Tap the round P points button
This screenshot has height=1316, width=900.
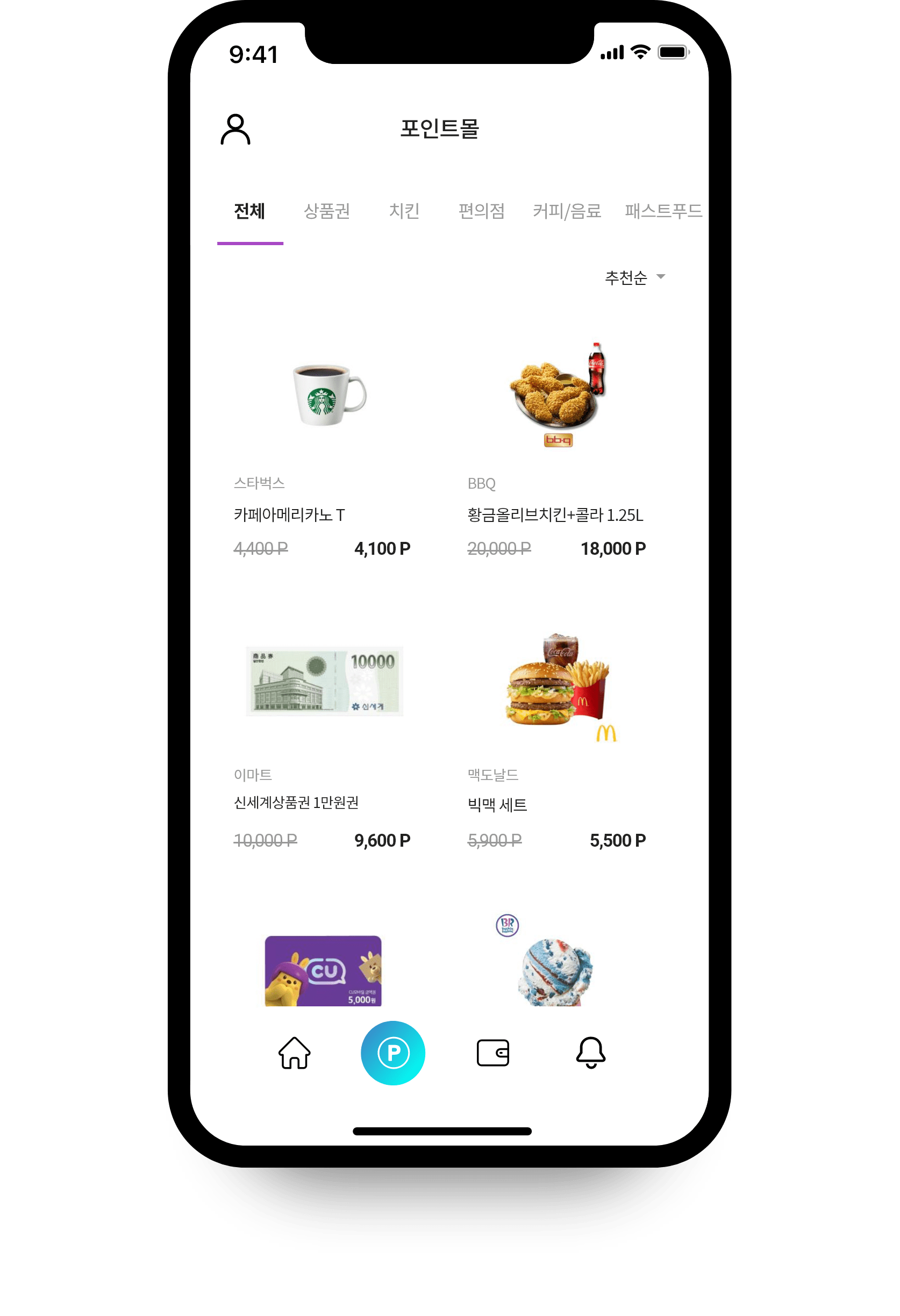pyautogui.click(x=393, y=1053)
